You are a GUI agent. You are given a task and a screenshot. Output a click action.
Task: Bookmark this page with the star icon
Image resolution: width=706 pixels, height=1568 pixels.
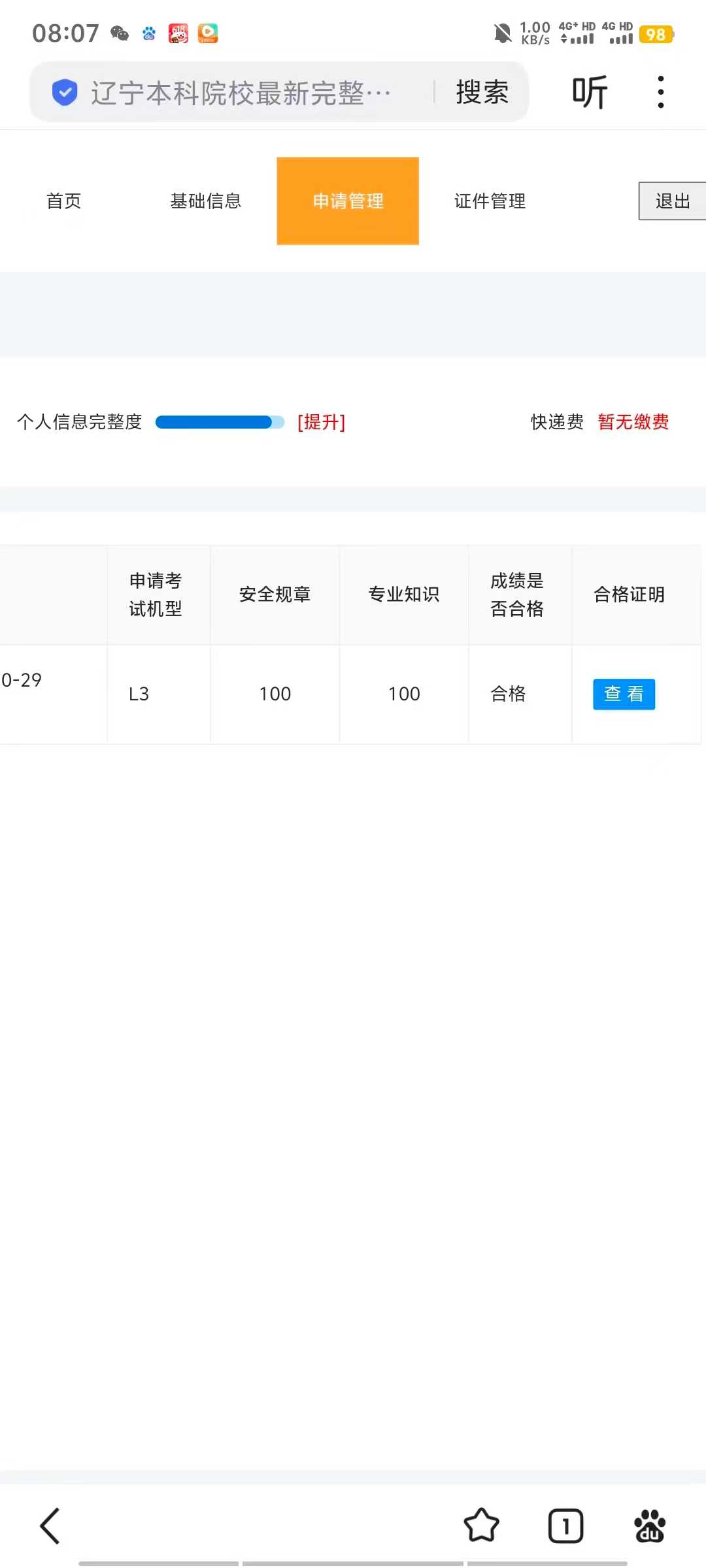pos(482,1526)
